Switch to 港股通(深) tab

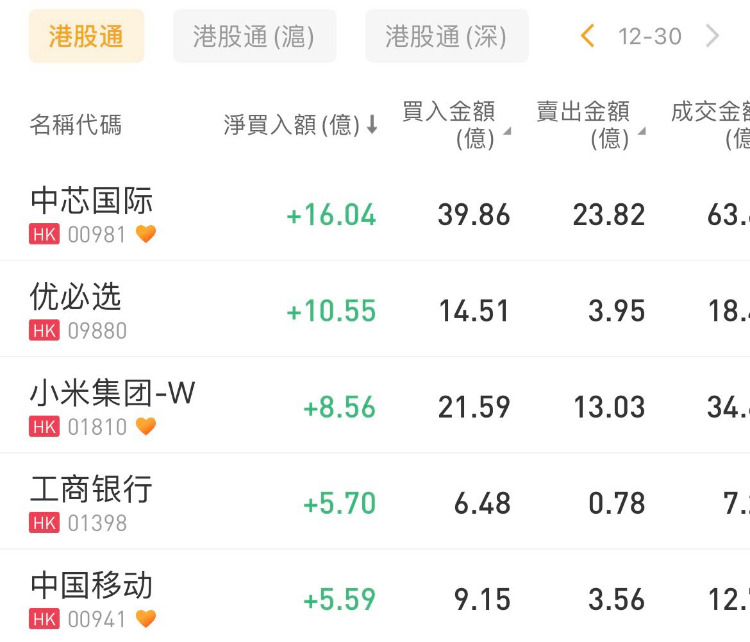(446, 37)
